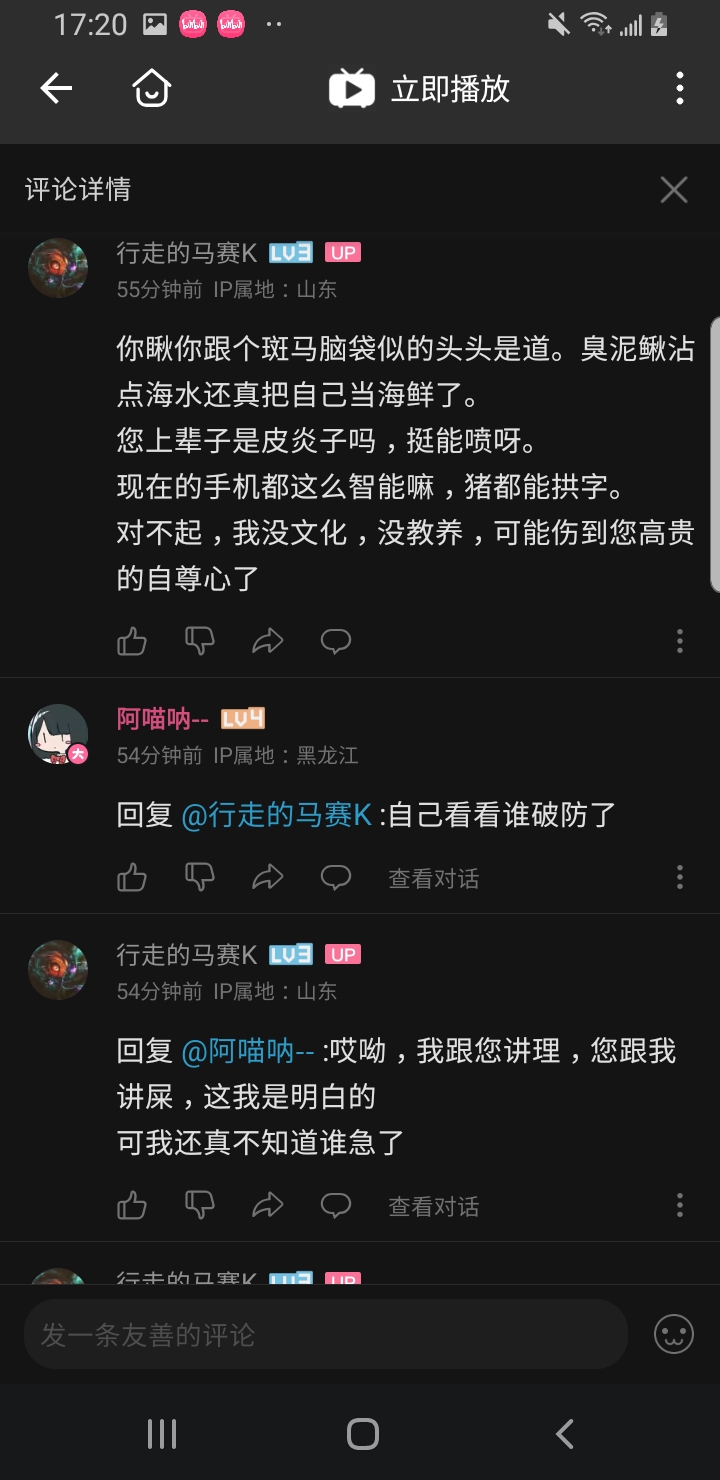Open the @阿喵呐-- mention link
The width and height of the screenshot is (720, 1480).
point(248,1051)
